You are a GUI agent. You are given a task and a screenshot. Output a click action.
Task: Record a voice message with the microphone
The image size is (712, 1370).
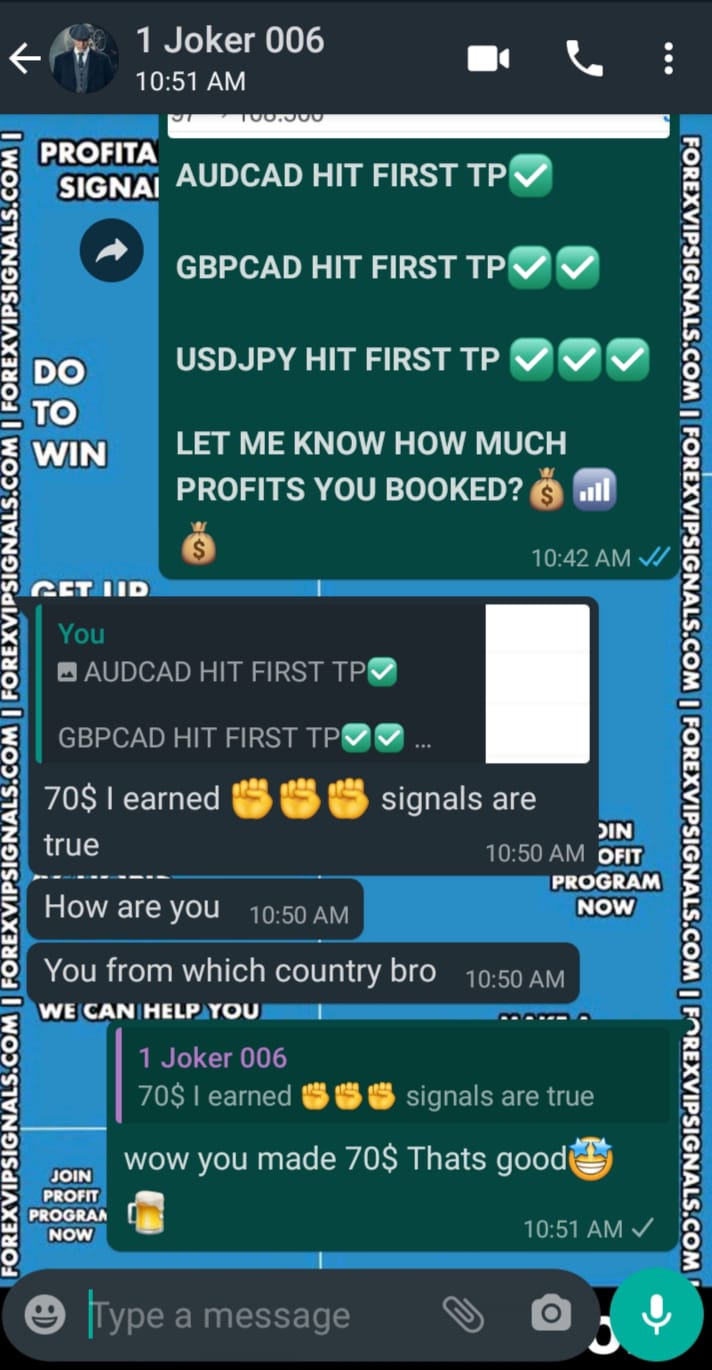pos(656,1314)
